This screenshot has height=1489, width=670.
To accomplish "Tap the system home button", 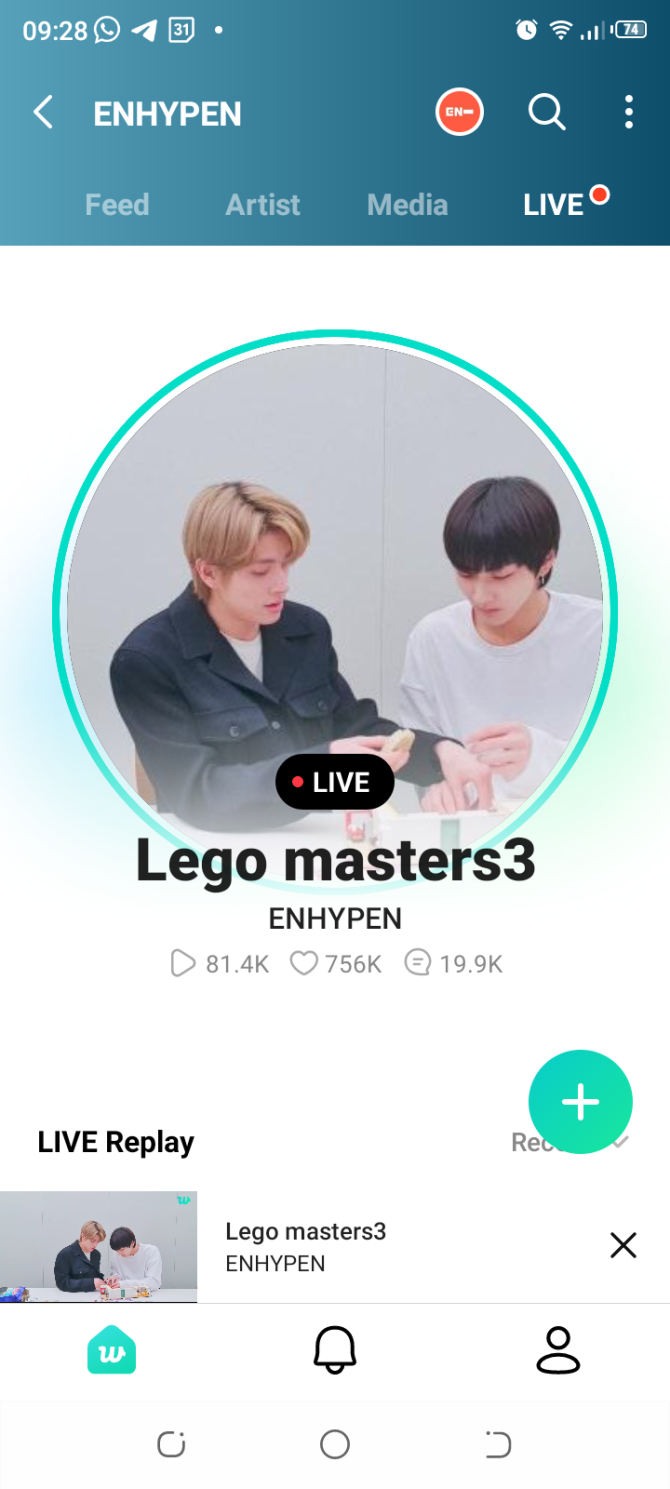I will [335, 1444].
